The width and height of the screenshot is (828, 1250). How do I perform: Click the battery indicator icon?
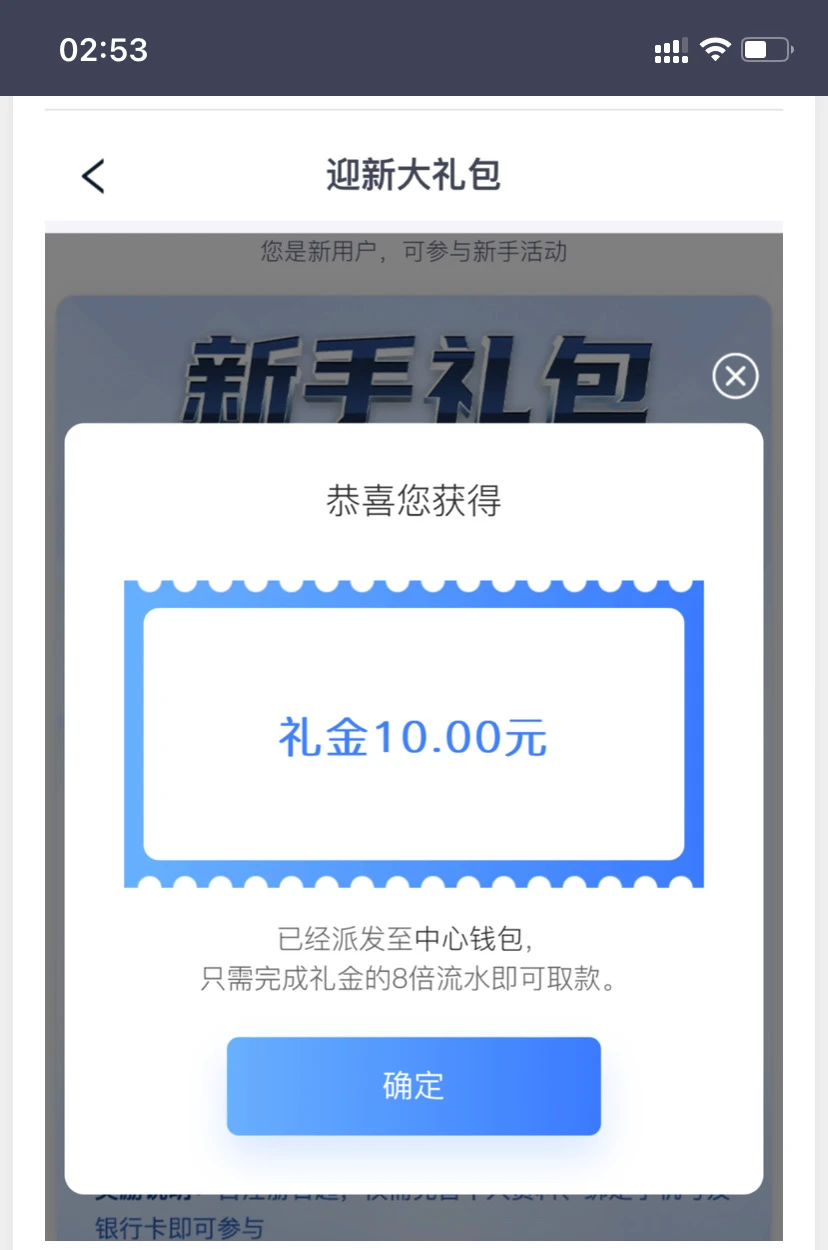point(766,47)
